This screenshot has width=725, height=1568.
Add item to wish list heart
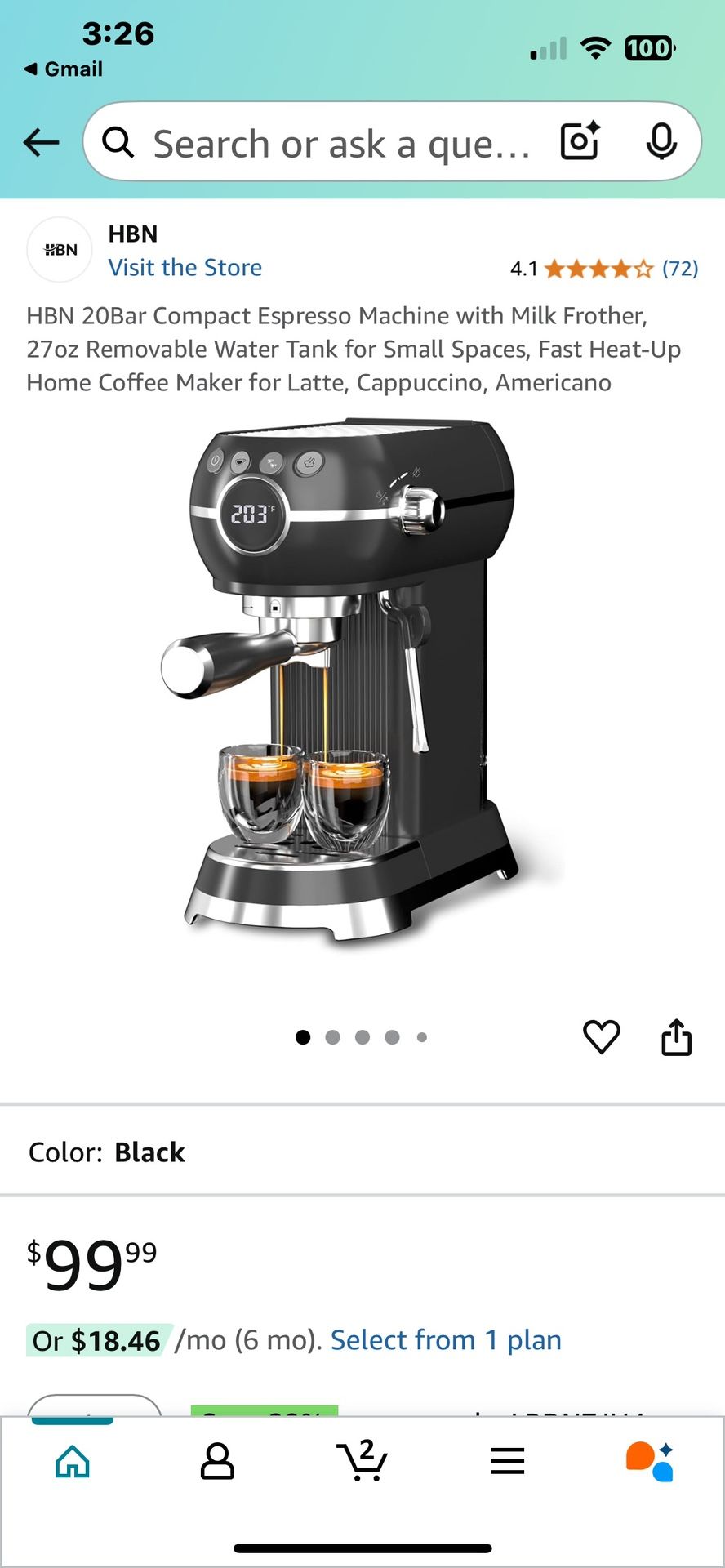click(602, 1036)
